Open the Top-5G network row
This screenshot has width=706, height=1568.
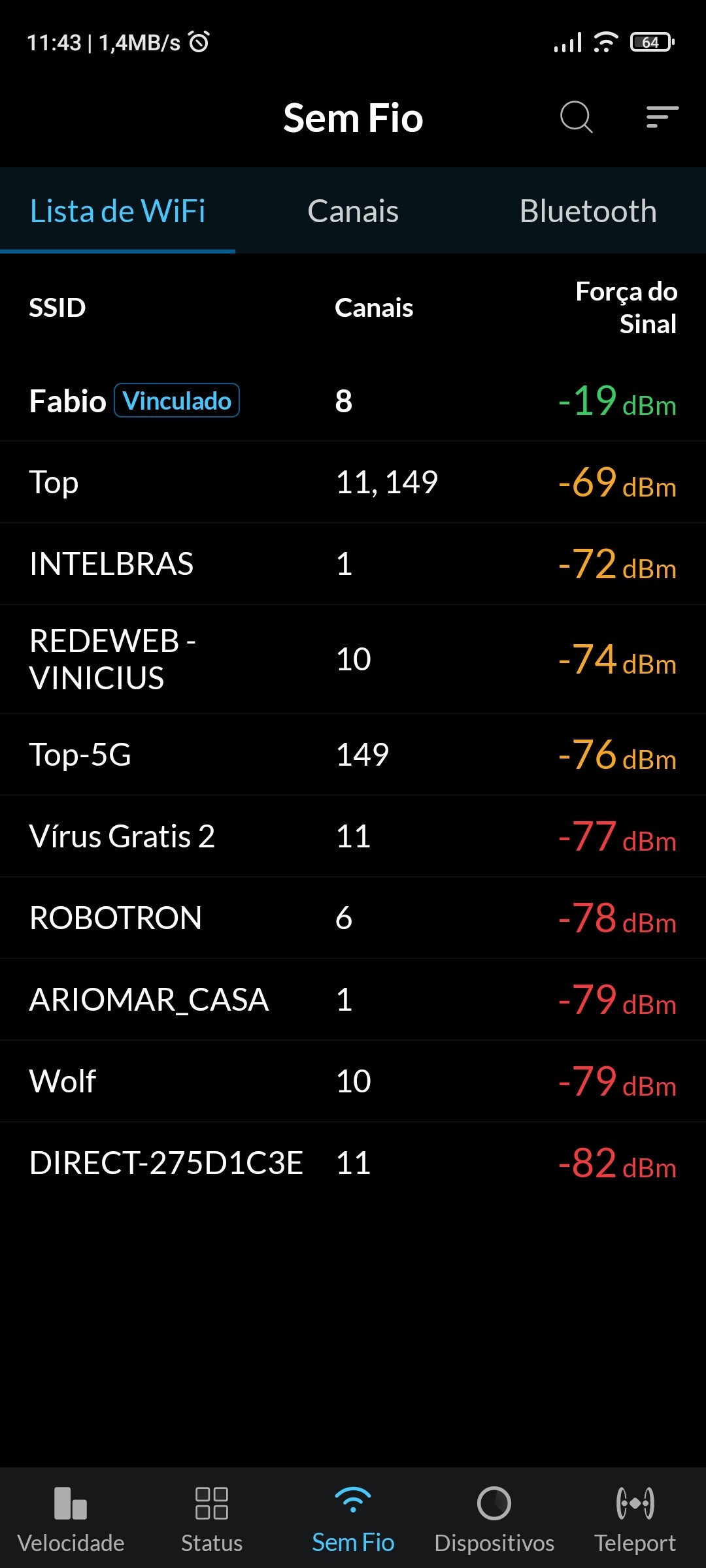(353, 755)
